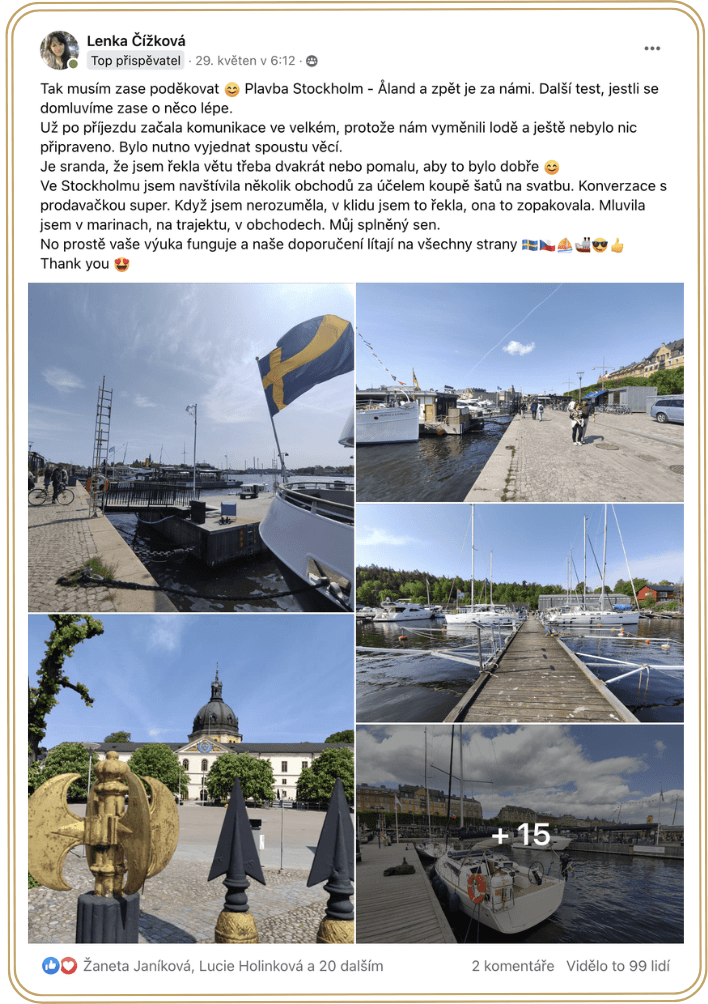Open the Vidělo to 99 lidí viewers list
Viewport: 708px width, 1004px height.
pyautogui.click(x=618, y=966)
